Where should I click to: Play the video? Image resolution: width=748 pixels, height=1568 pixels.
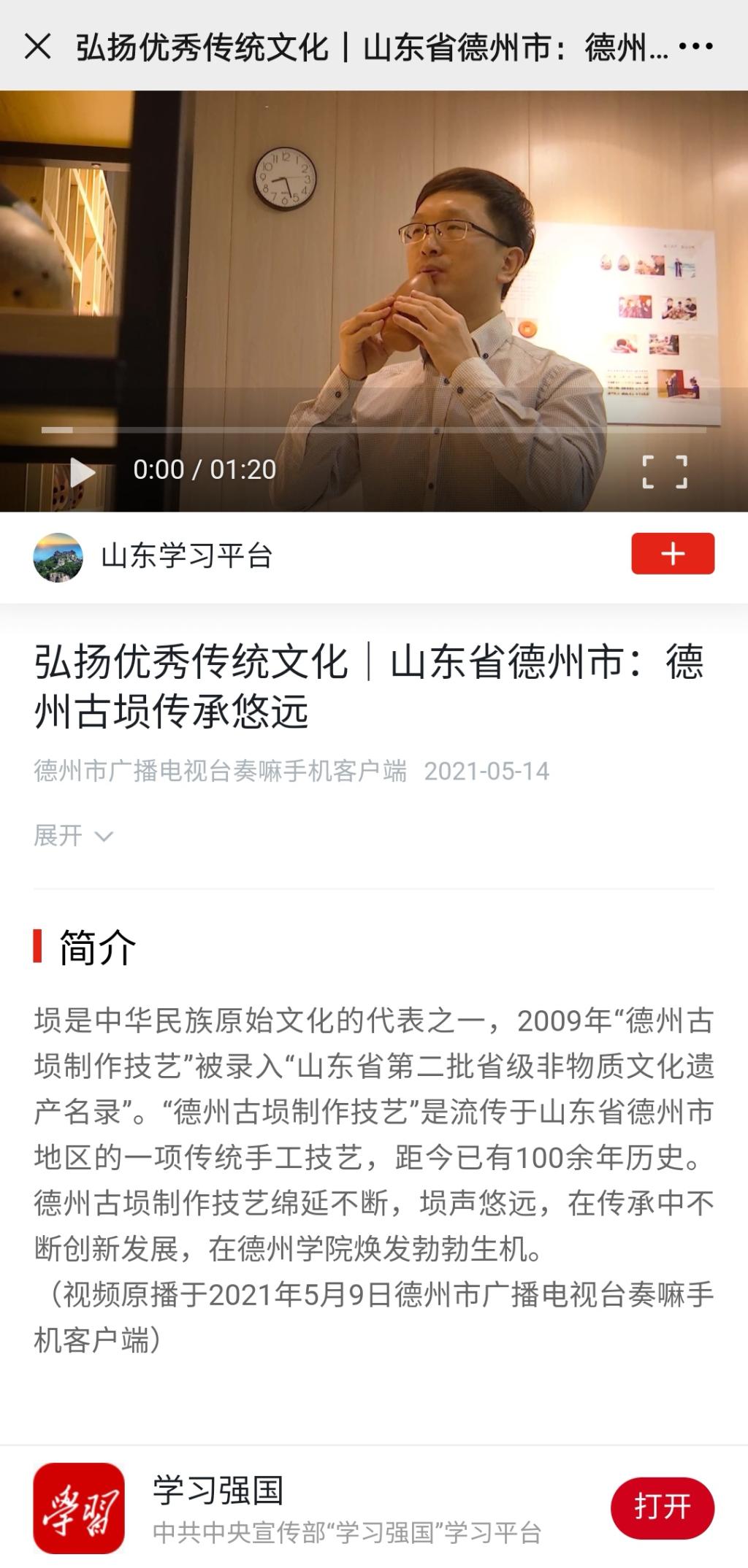point(82,472)
